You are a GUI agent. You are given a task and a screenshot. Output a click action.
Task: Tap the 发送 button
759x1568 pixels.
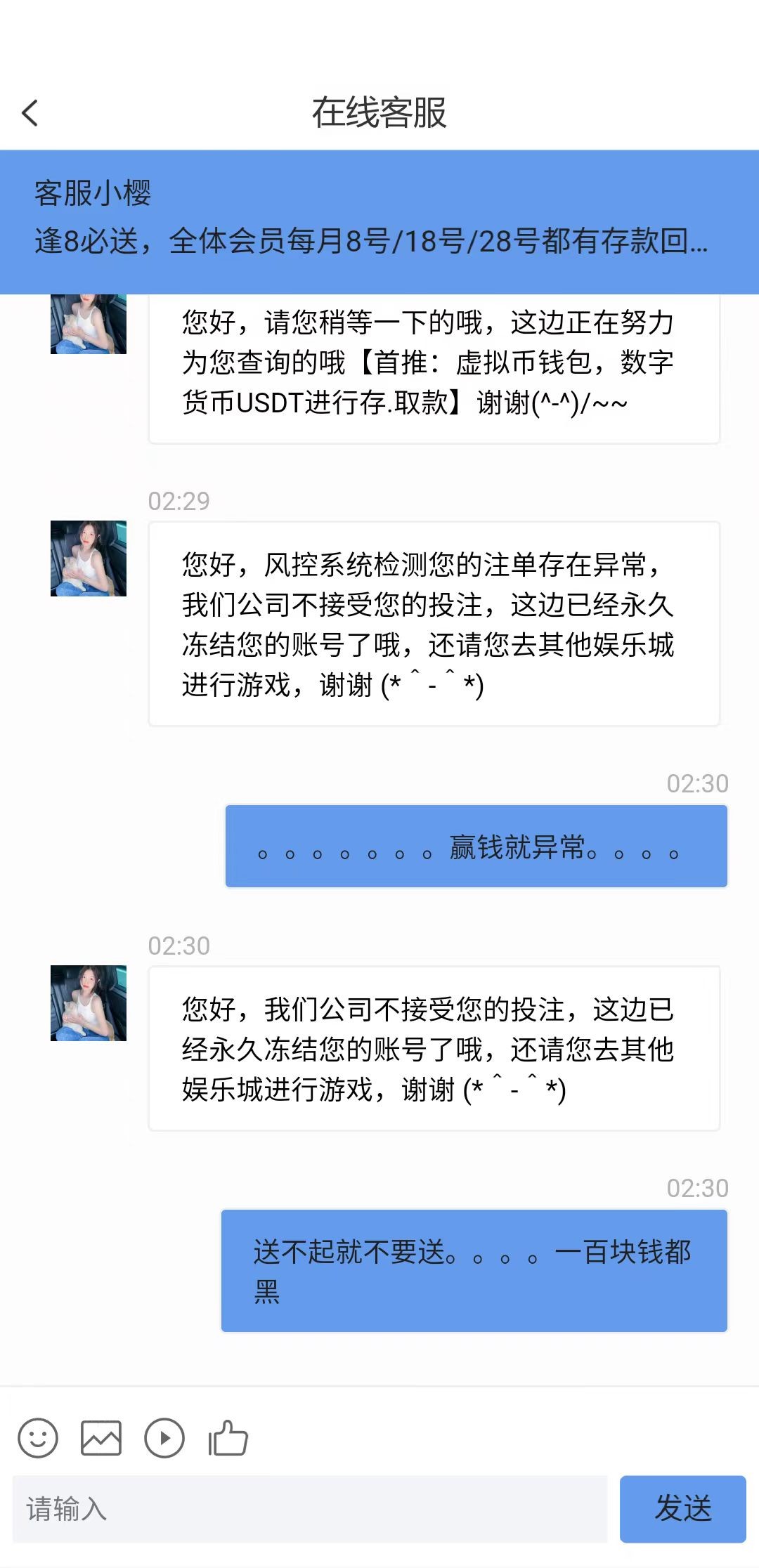pyautogui.click(x=682, y=1509)
